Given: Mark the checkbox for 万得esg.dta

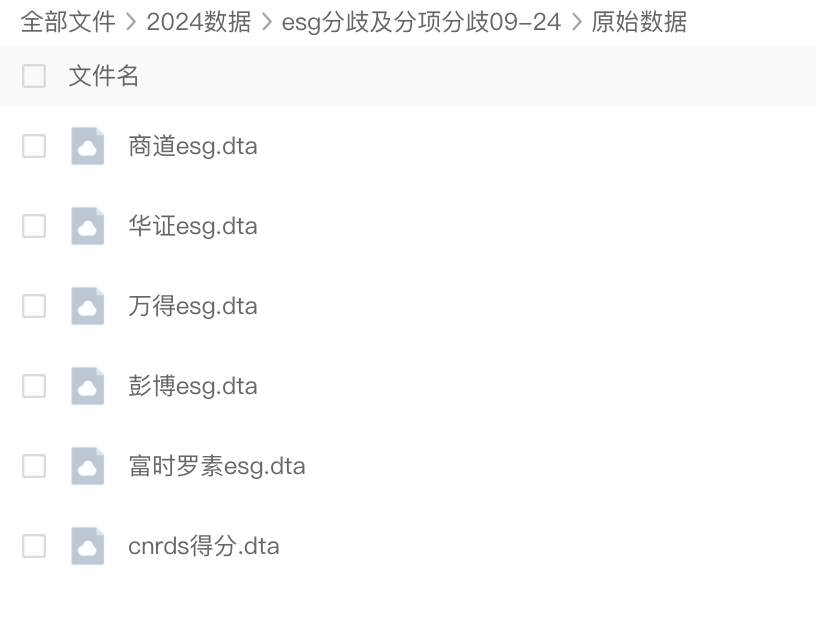Looking at the screenshot, I should pyautogui.click(x=34, y=306).
